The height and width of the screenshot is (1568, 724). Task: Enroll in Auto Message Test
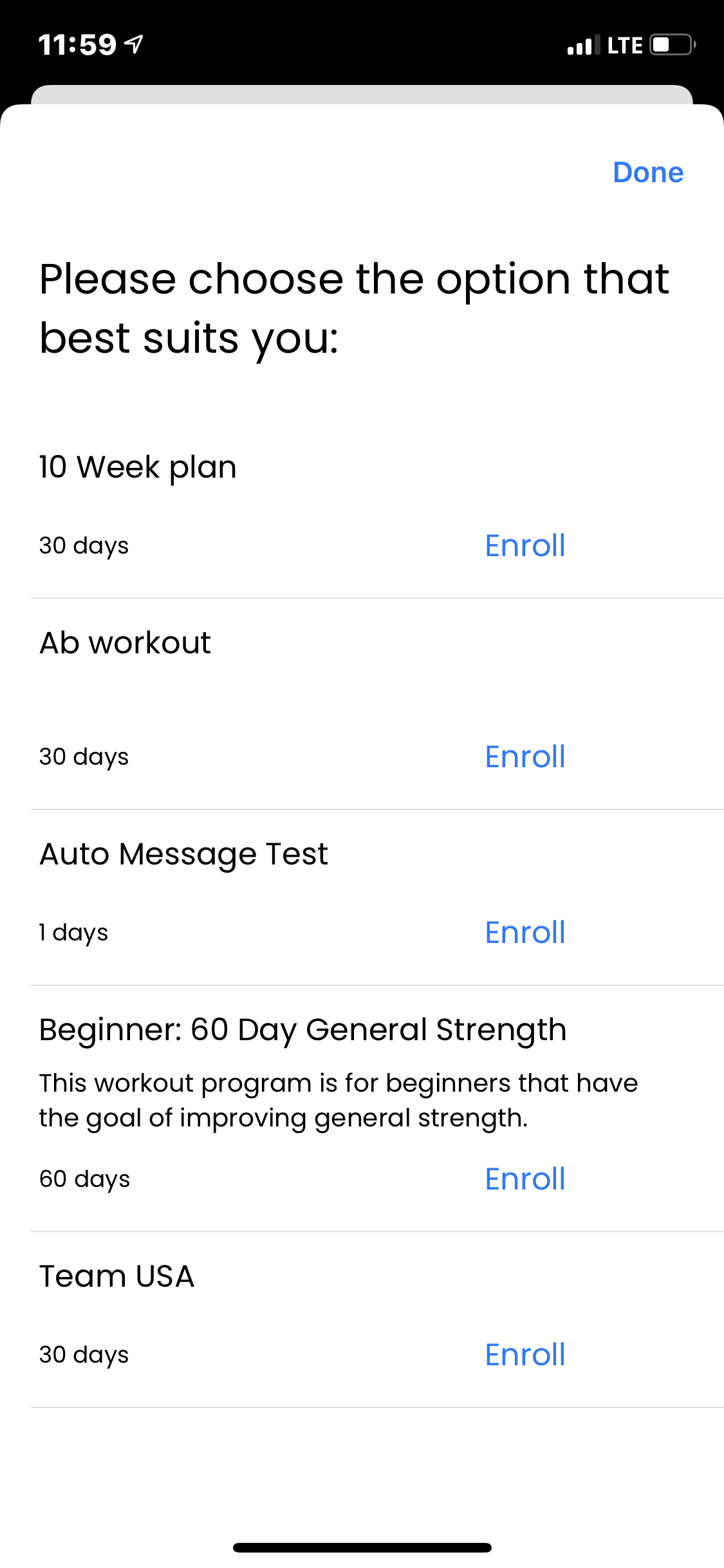[524, 933]
